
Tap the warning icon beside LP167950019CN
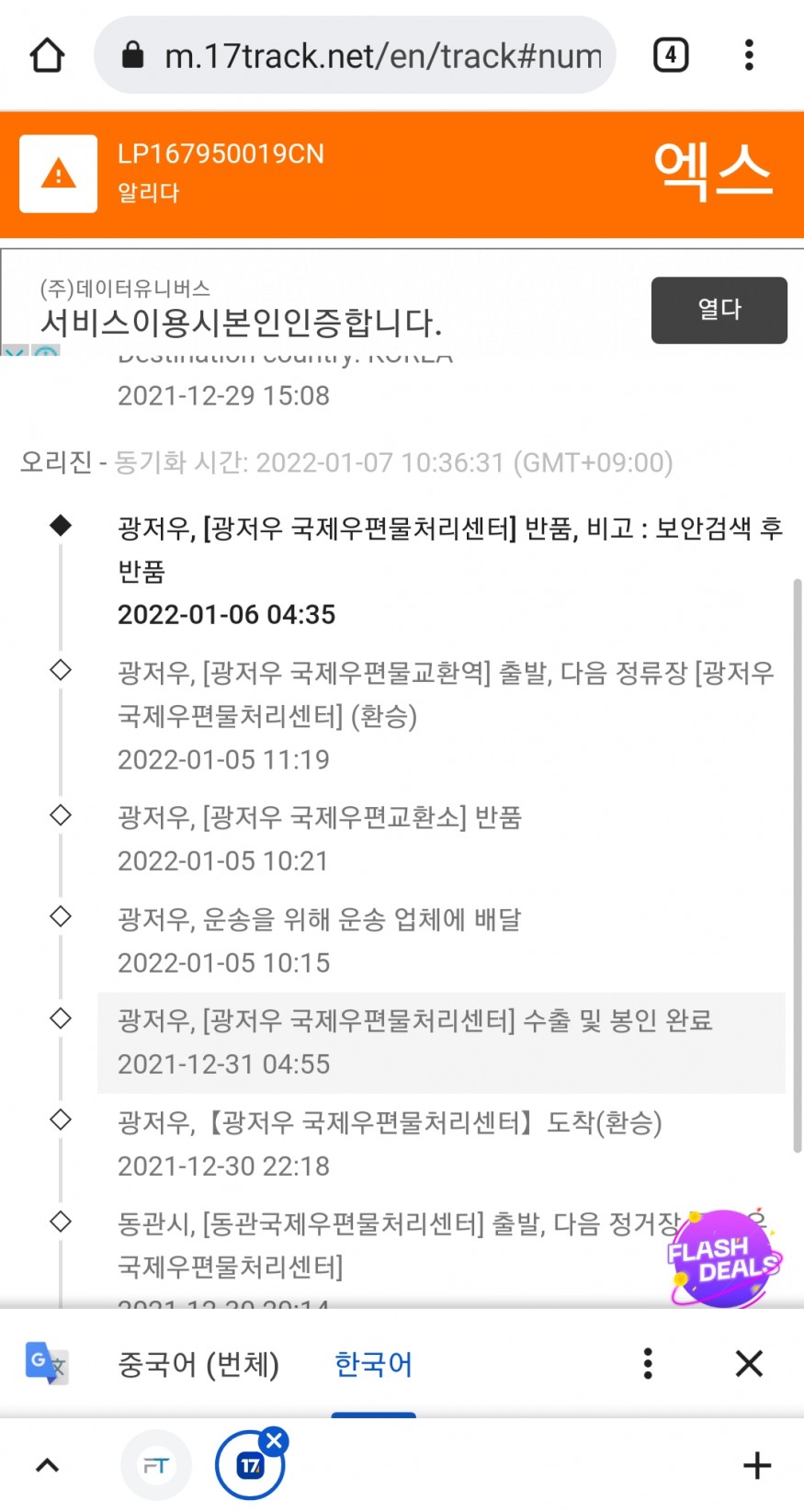[x=59, y=174]
